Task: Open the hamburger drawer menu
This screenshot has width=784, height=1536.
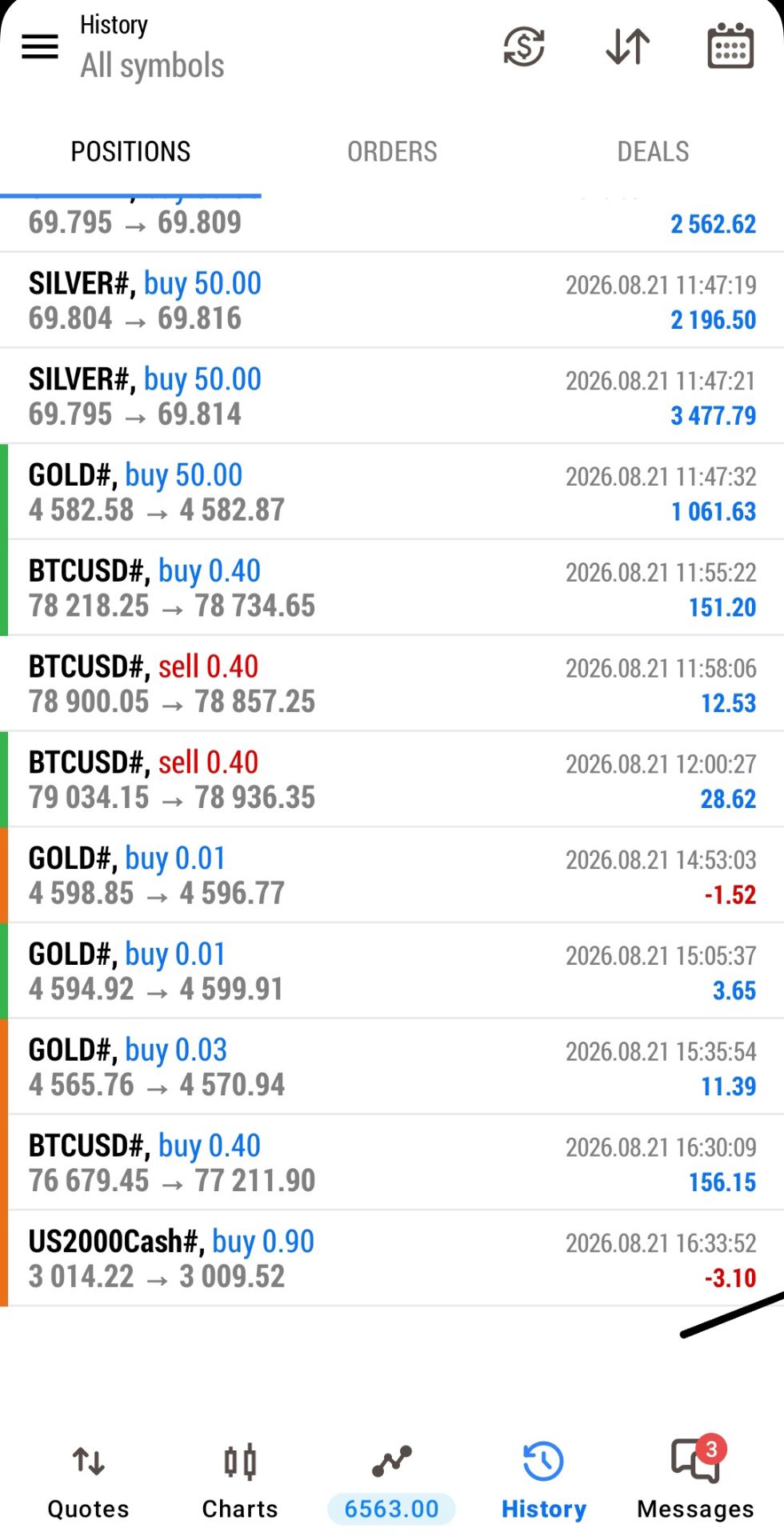Action: (x=39, y=46)
